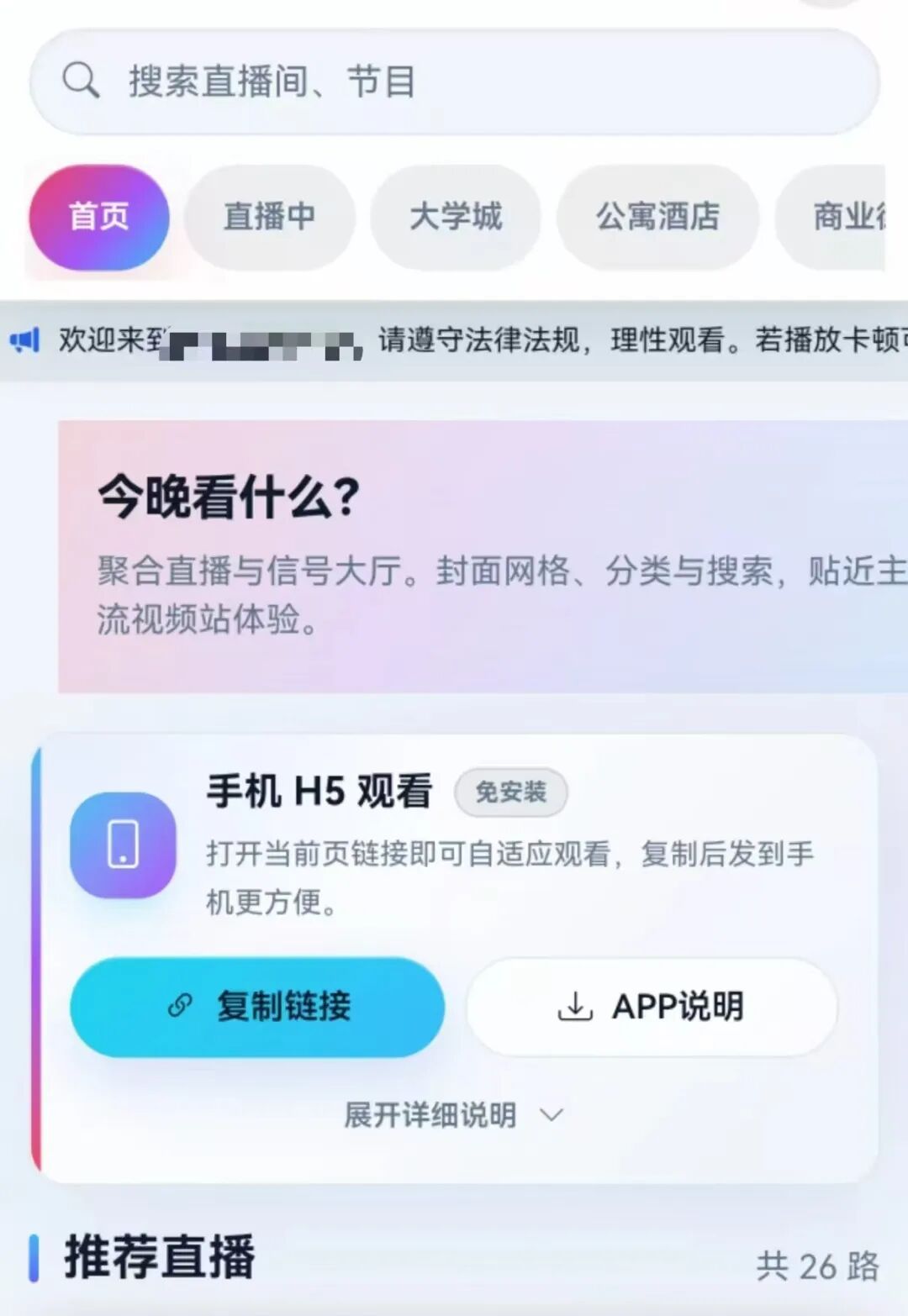Screen dimensions: 908x1316
Task: Click the download icon inside APP说明
Action: click(x=576, y=1006)
